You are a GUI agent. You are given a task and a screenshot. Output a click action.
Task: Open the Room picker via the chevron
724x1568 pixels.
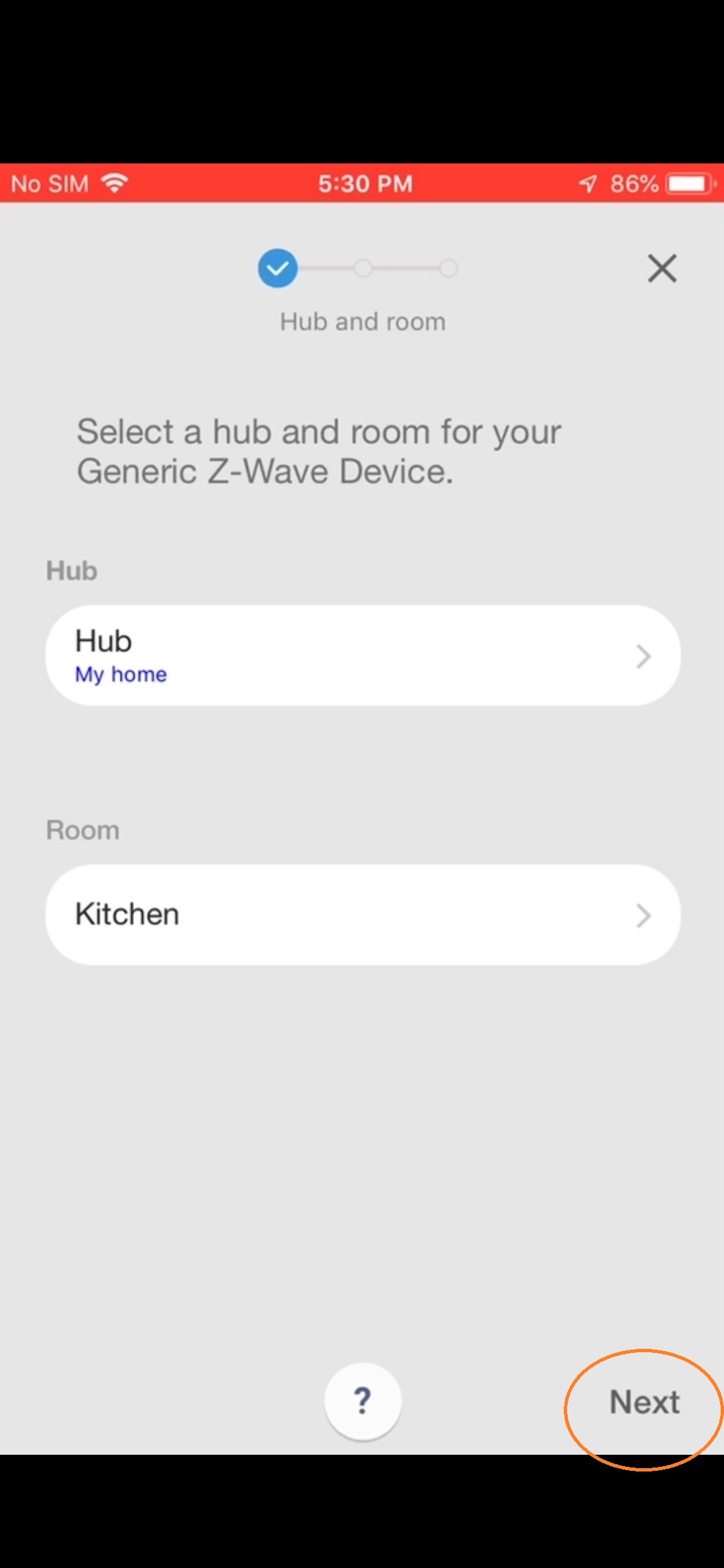pyautogui.click(x=642, y=915)
